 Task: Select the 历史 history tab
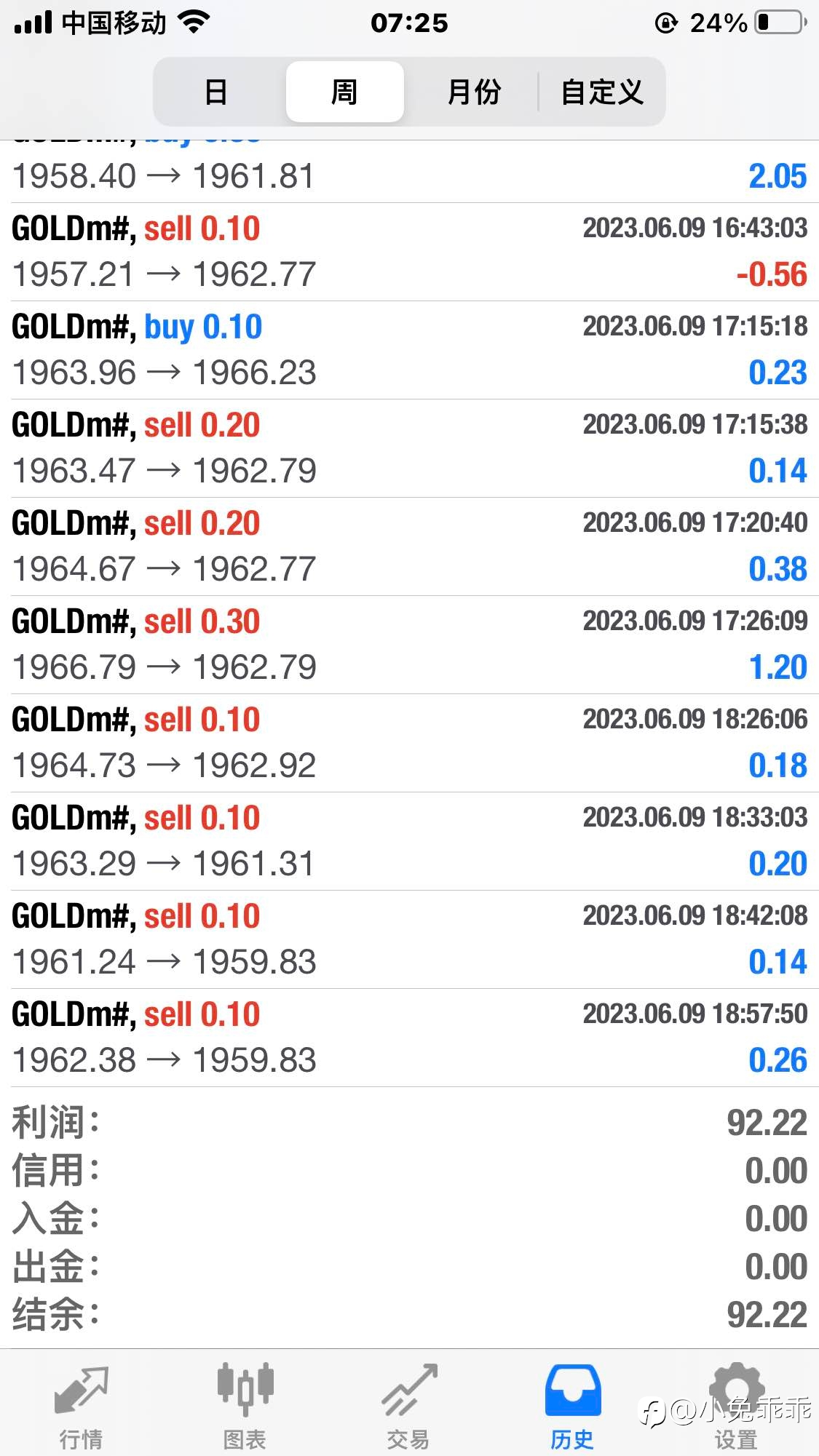pos(572,1406)
